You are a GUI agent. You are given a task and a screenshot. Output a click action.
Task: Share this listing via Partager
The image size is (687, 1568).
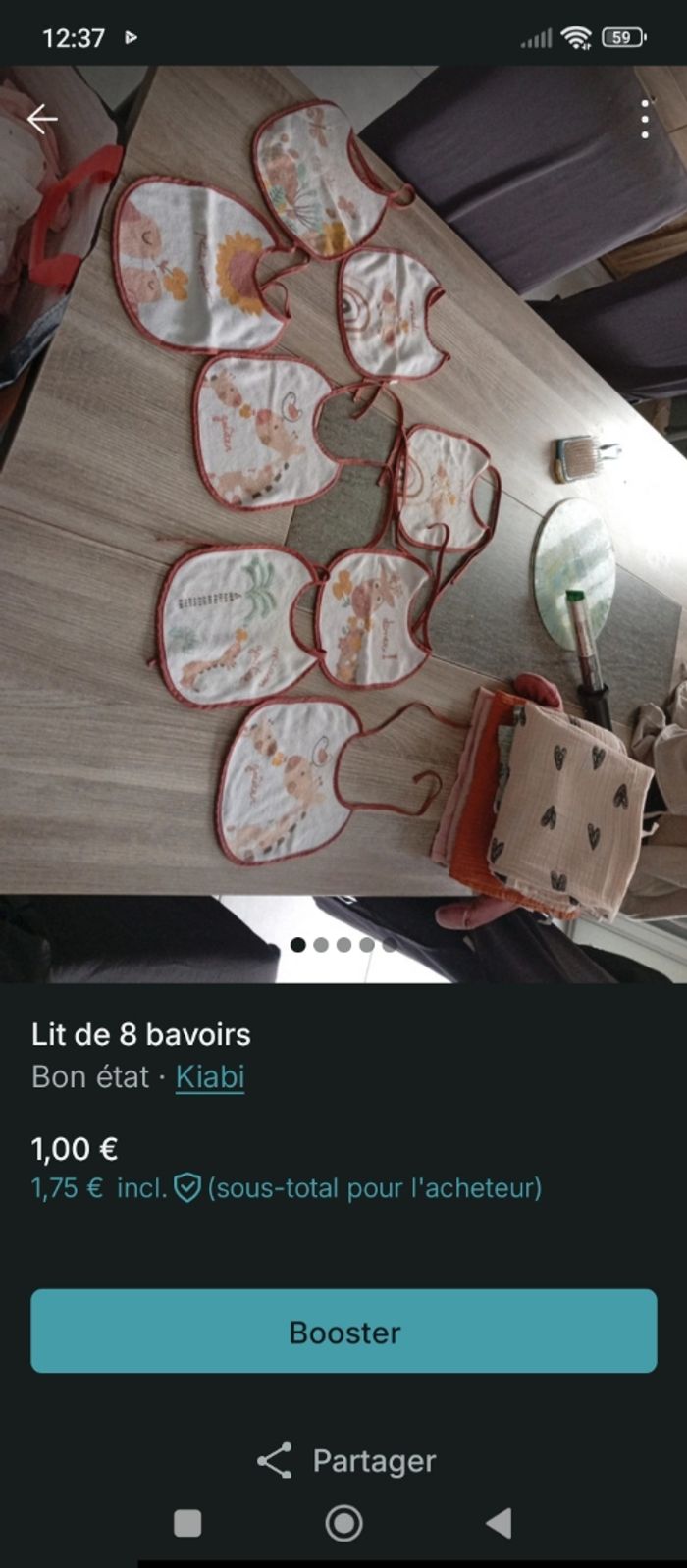pos(345,1460)
